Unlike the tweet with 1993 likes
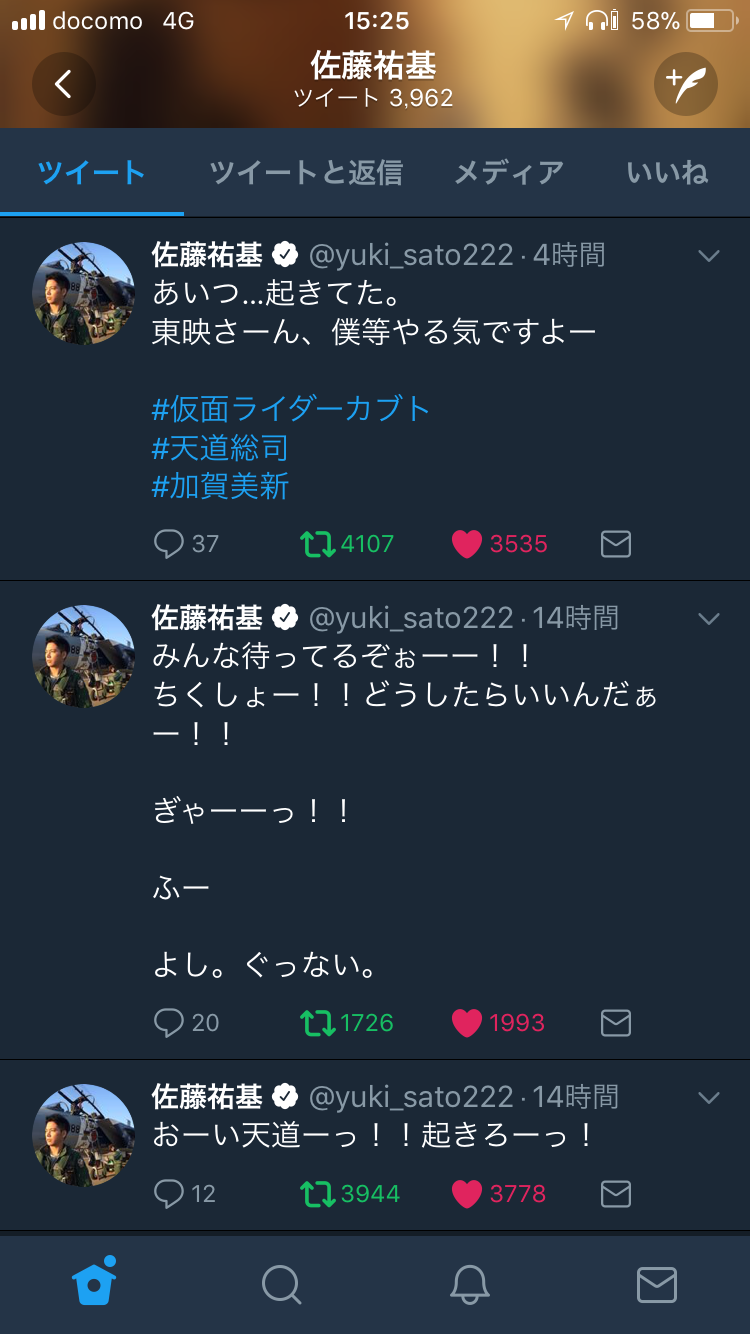Image resolution: width=750 pixels, height=1334 pixels. click(x=467, y=1023)
